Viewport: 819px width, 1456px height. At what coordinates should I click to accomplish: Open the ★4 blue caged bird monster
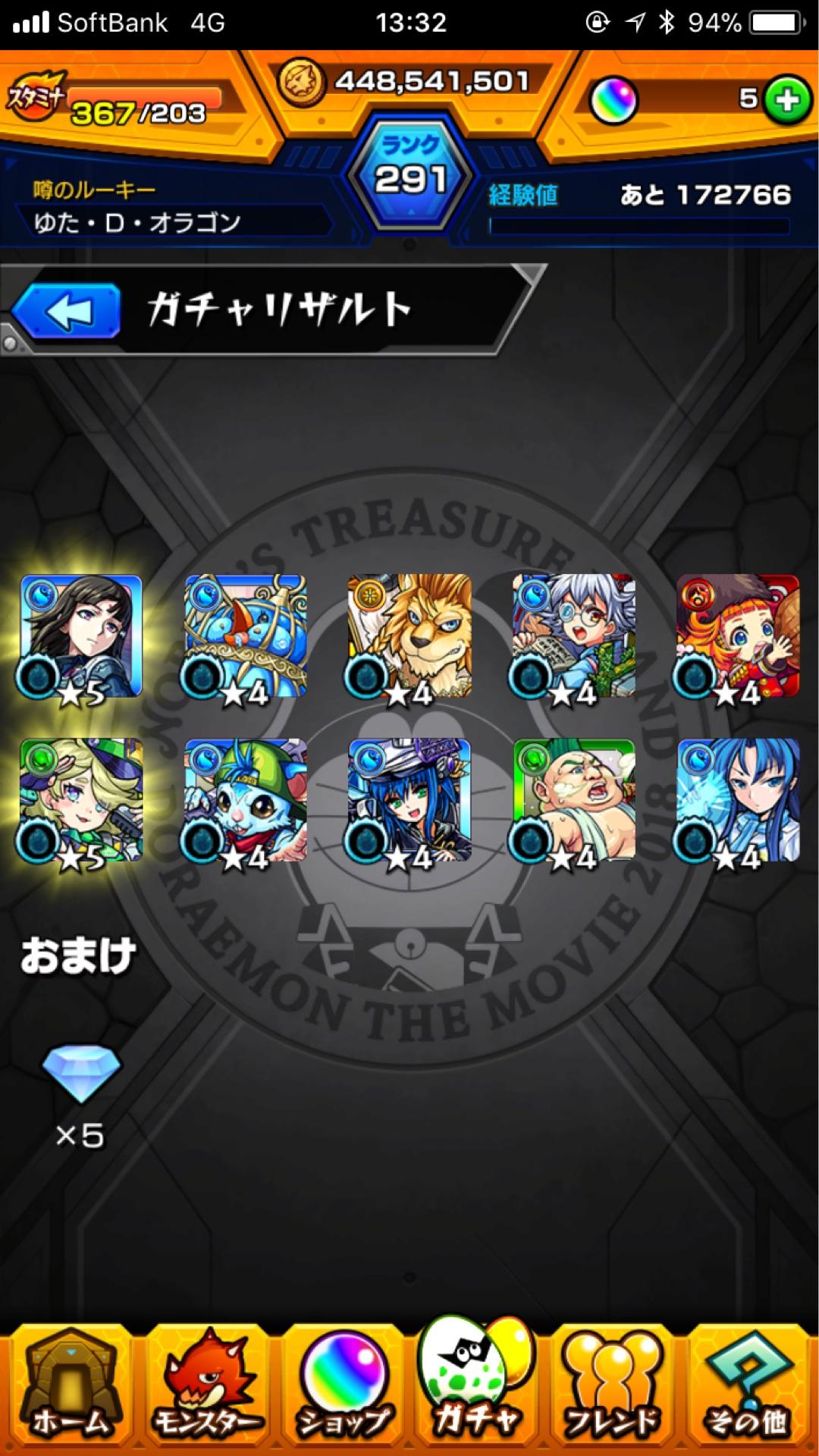(x=245, y=635)
